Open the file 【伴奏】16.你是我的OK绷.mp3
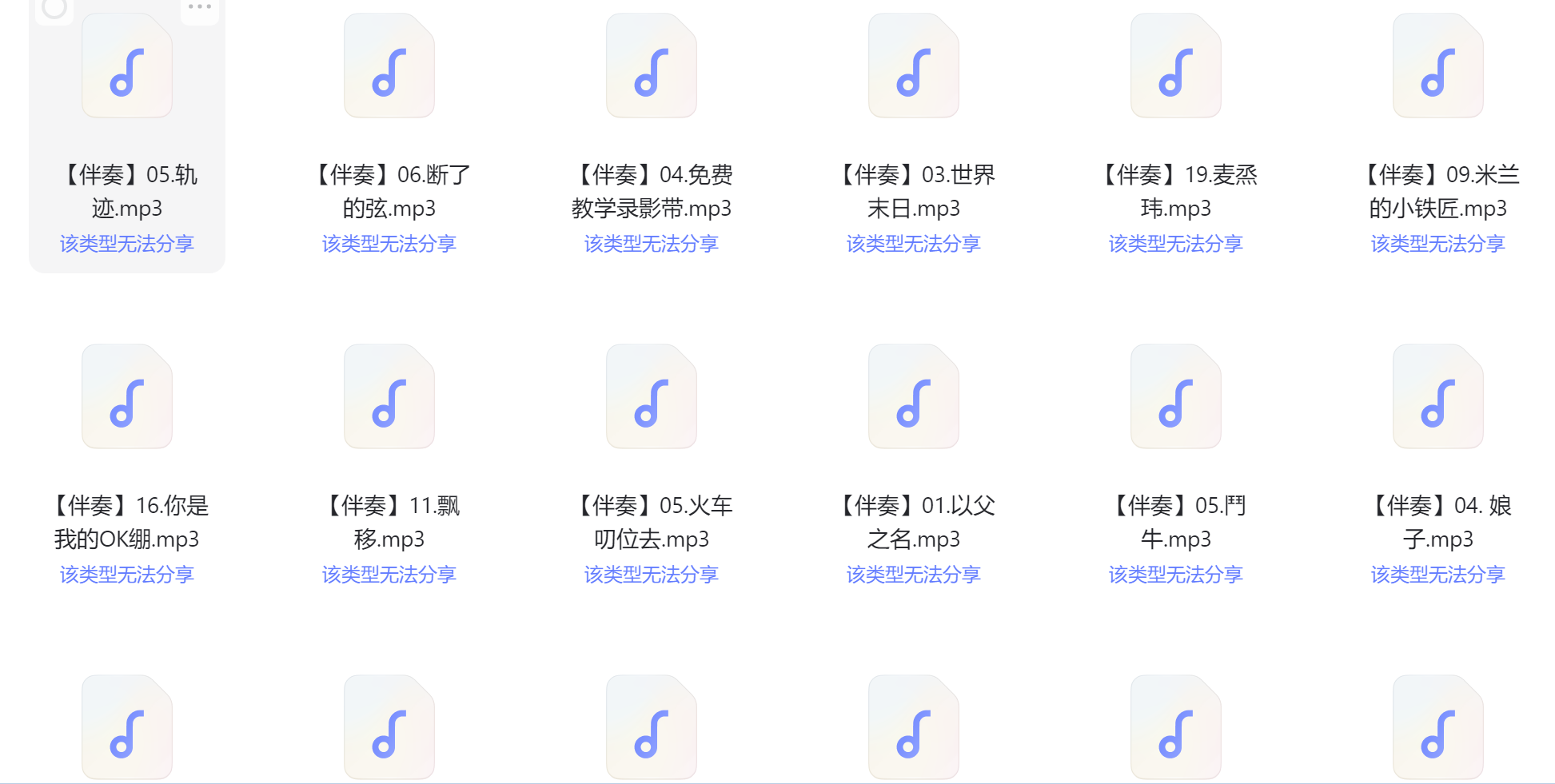 pos(127,398)
